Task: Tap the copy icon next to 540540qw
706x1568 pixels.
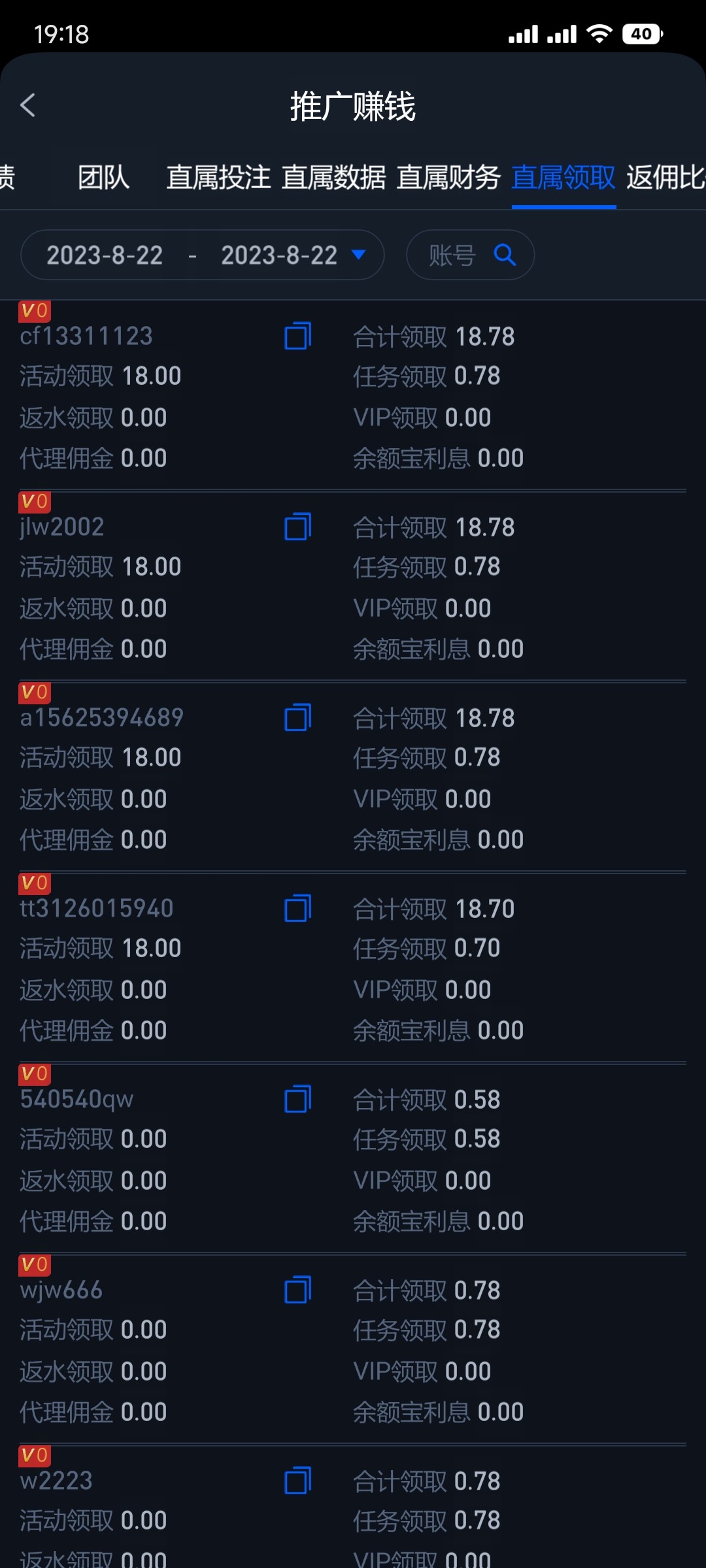Action: (x=297, y=1099)
